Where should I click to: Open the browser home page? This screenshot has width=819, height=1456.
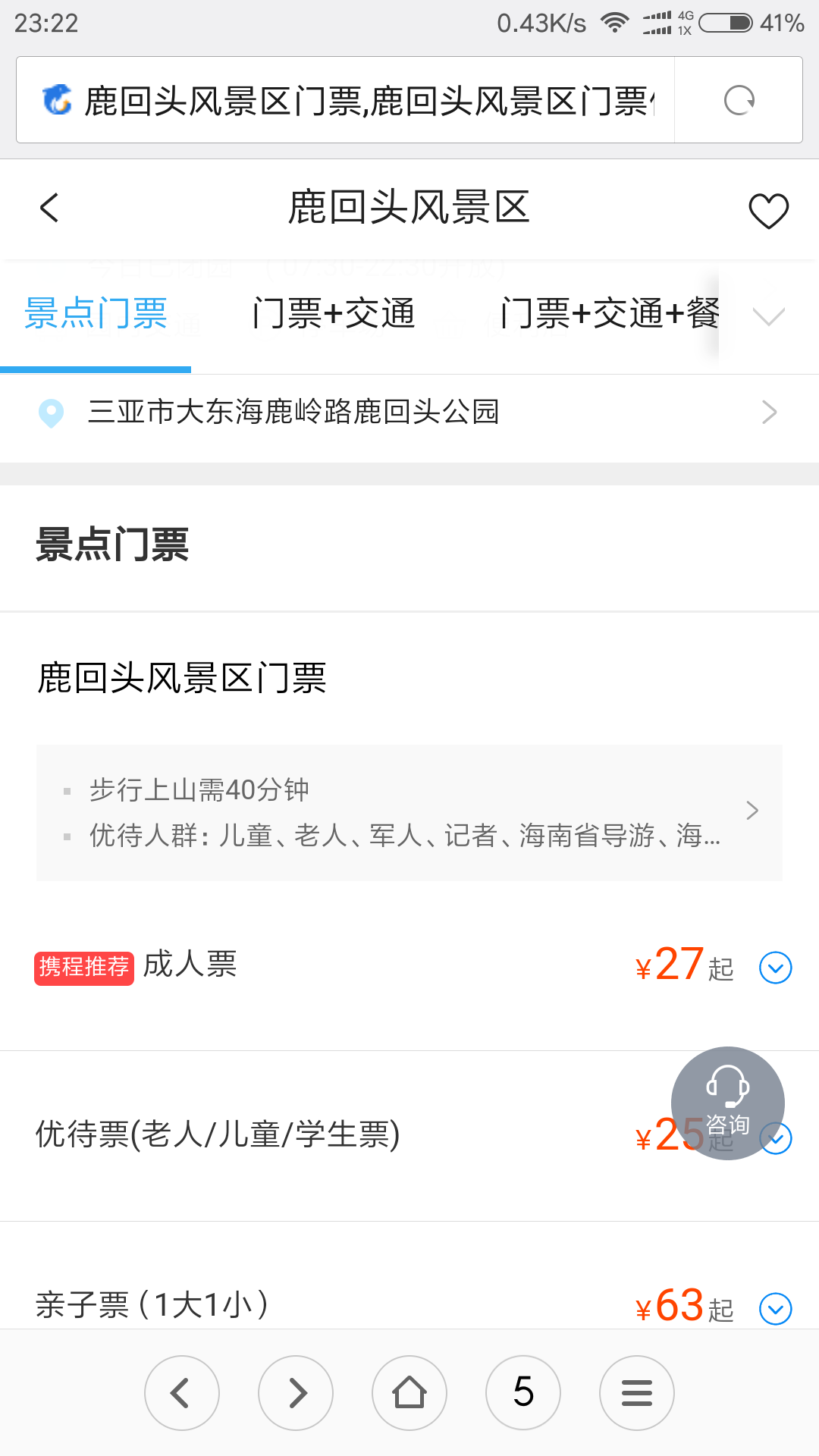click(409, 1393)
